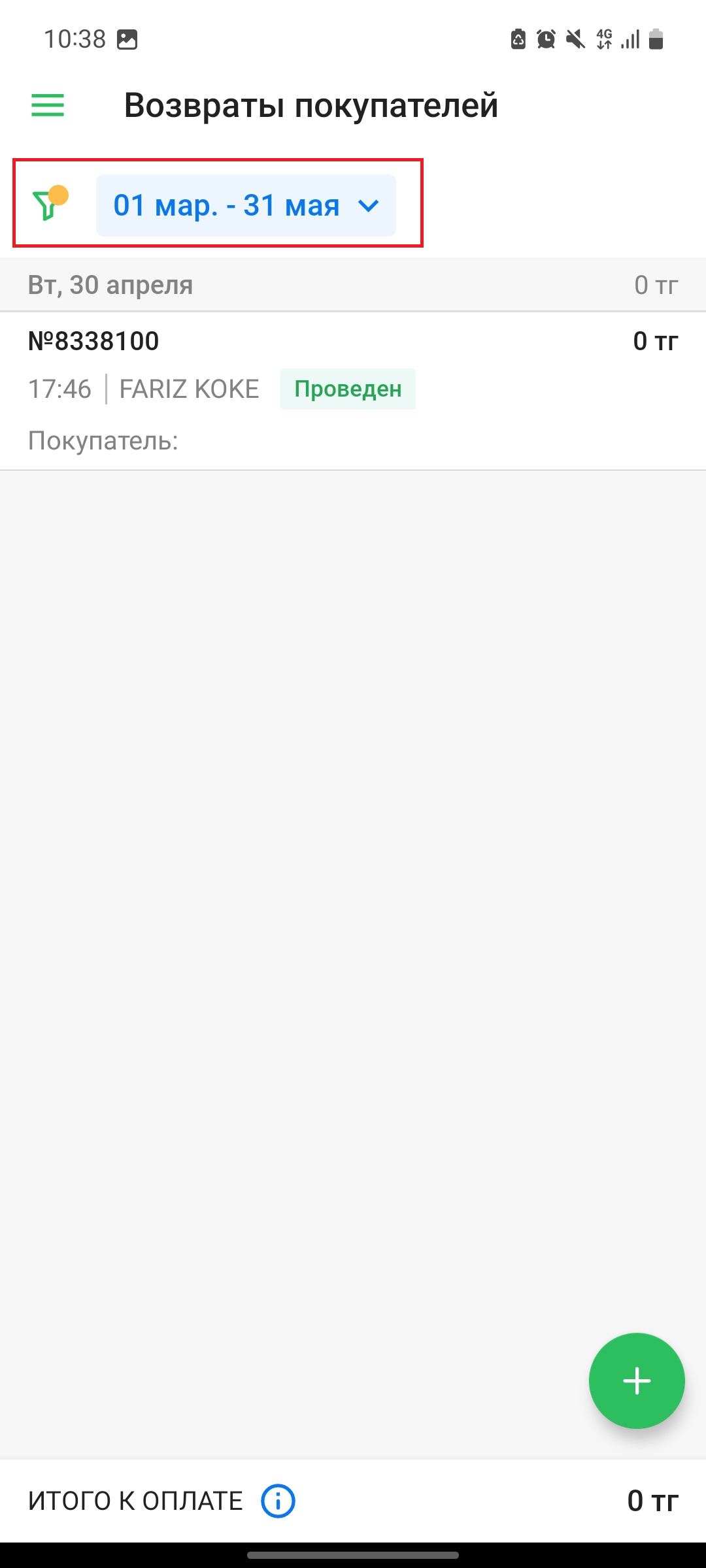This screenshot has width=706, height=1568.
Task: Add a new customer return
Action: point(636,1380)
